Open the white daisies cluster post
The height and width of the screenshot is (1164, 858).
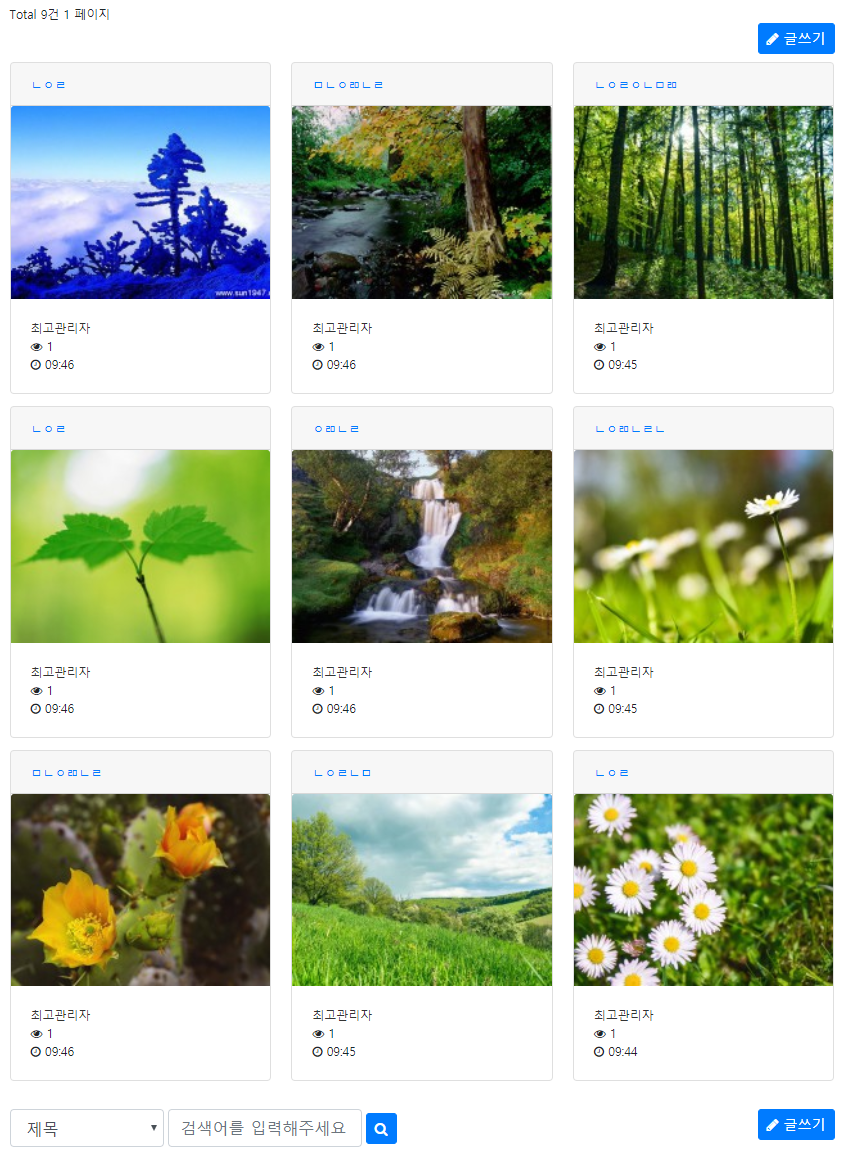pos(703,889)
